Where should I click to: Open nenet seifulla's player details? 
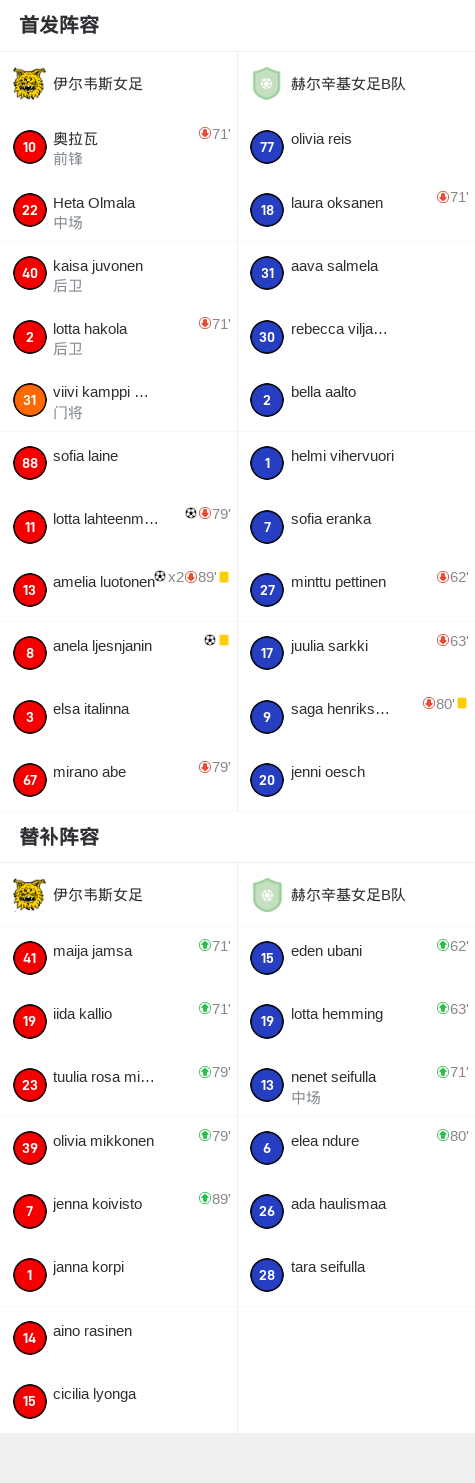356,1085
